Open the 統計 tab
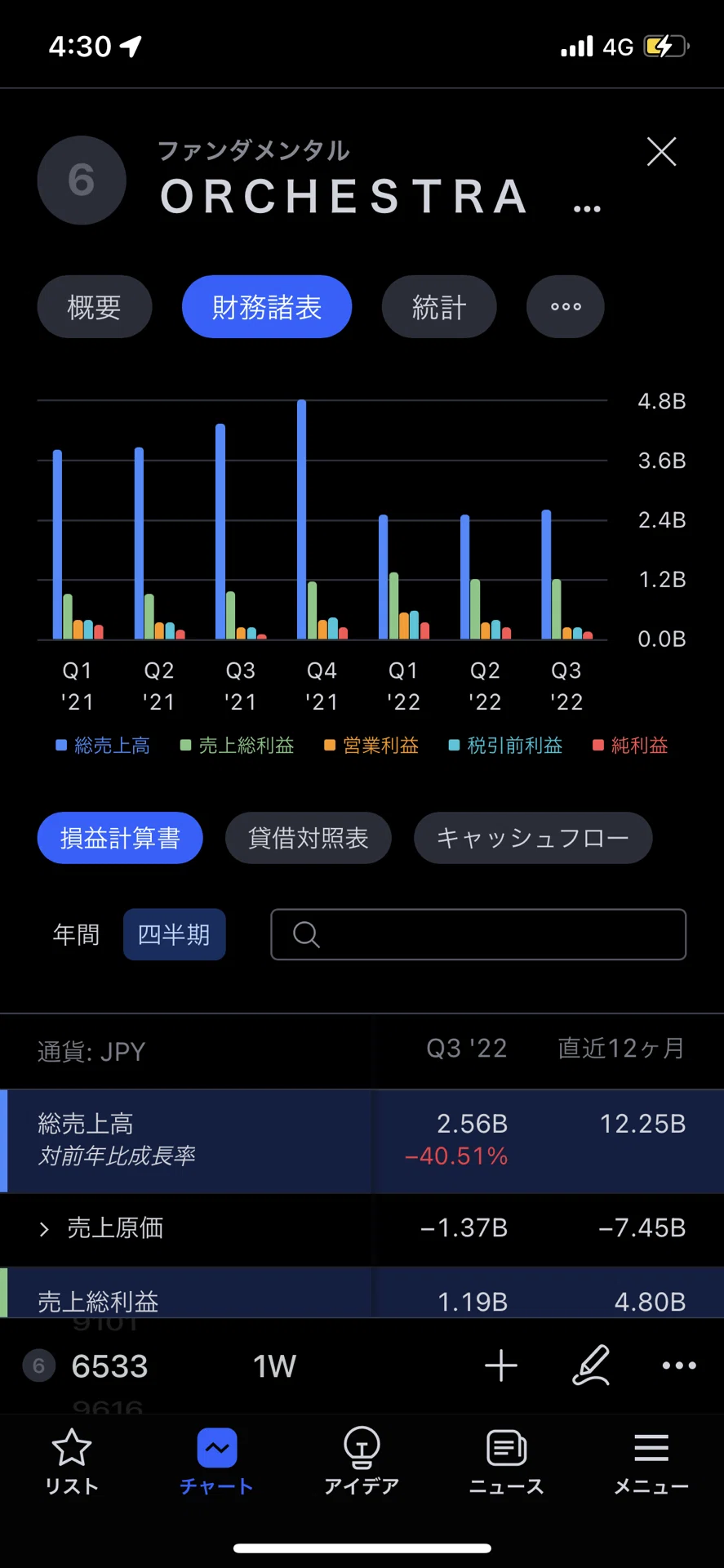Screen dimensions: 724x1568 pyautogui.click(x=439, y=307)
